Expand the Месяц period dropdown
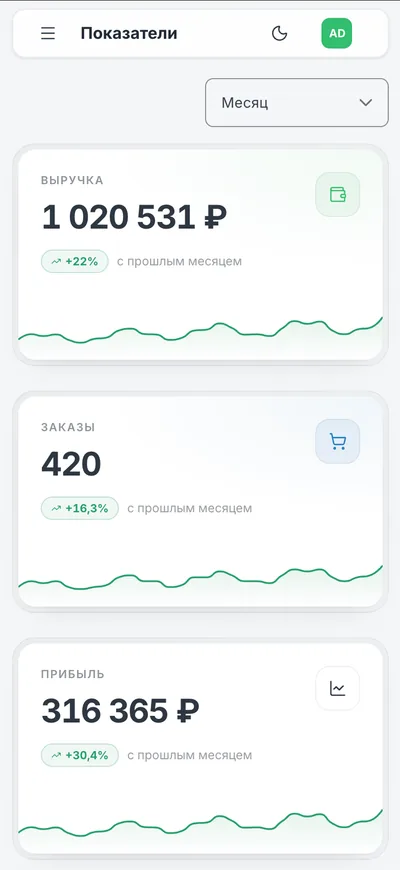Viewport: 400px width, 870px height. (x=297, y=103)
